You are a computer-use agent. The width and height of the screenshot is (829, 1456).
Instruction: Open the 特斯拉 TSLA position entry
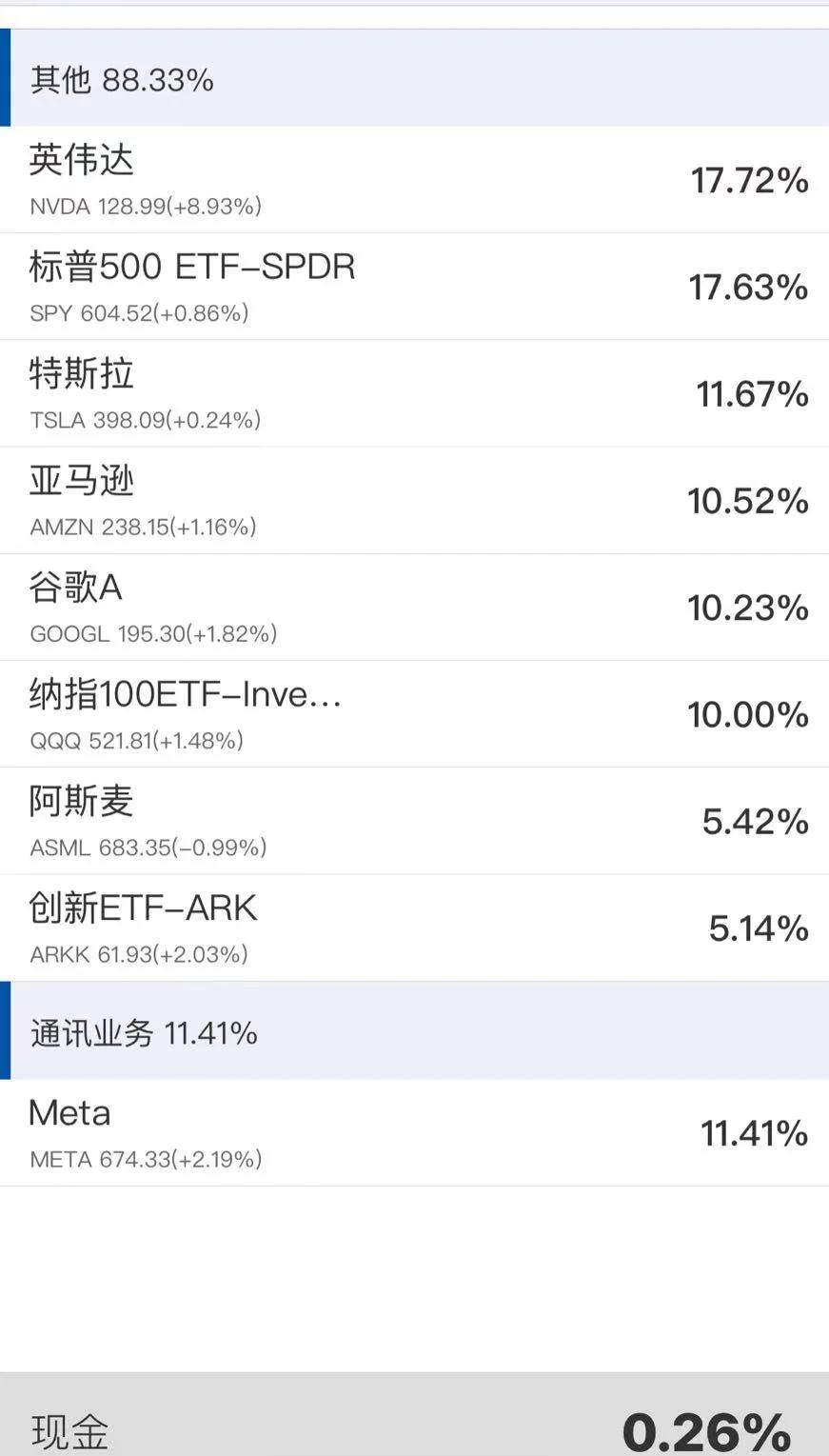pyautogui.click(x=414, y=390)
